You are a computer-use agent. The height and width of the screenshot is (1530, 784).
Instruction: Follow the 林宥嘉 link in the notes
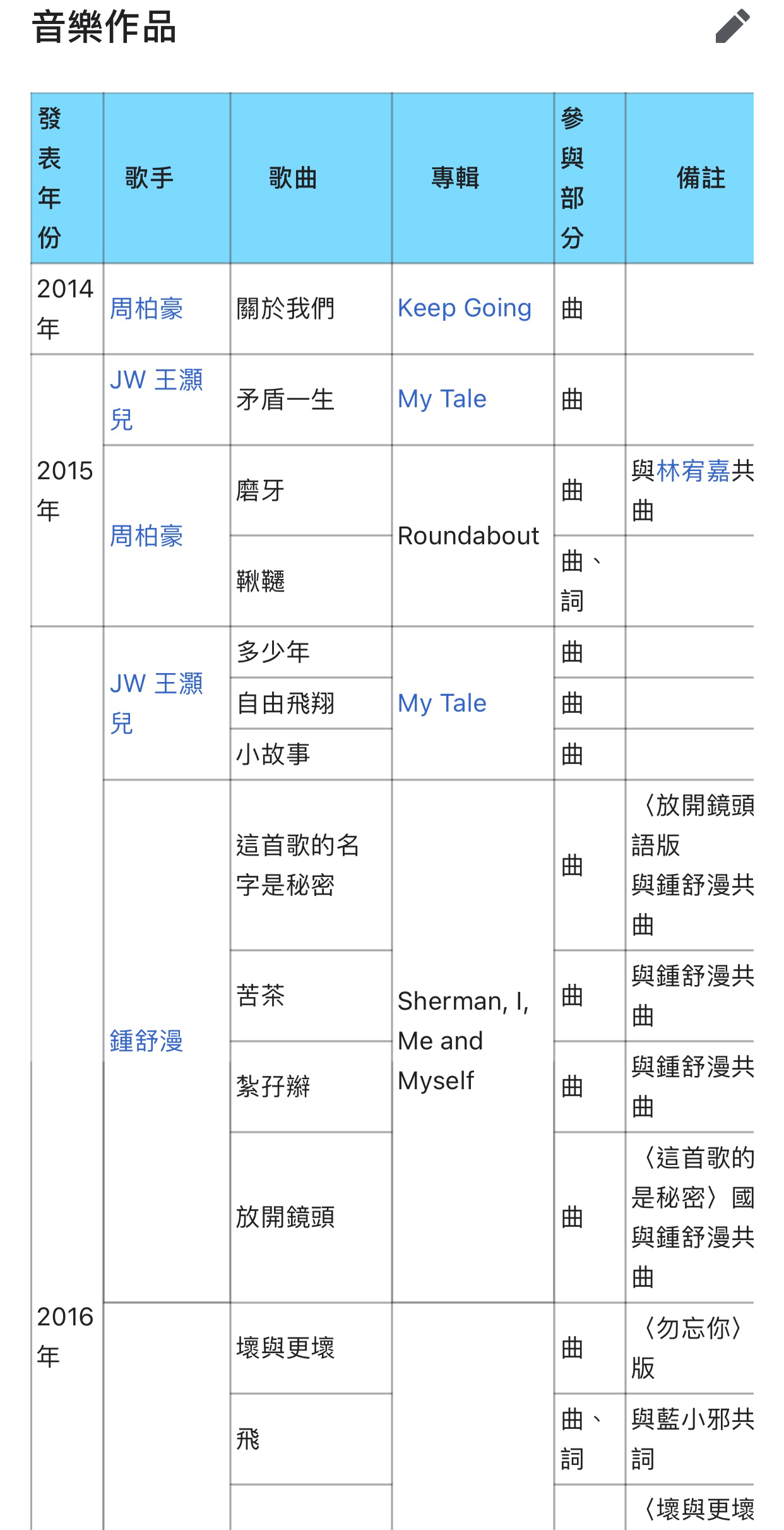(x=693, y=470)
